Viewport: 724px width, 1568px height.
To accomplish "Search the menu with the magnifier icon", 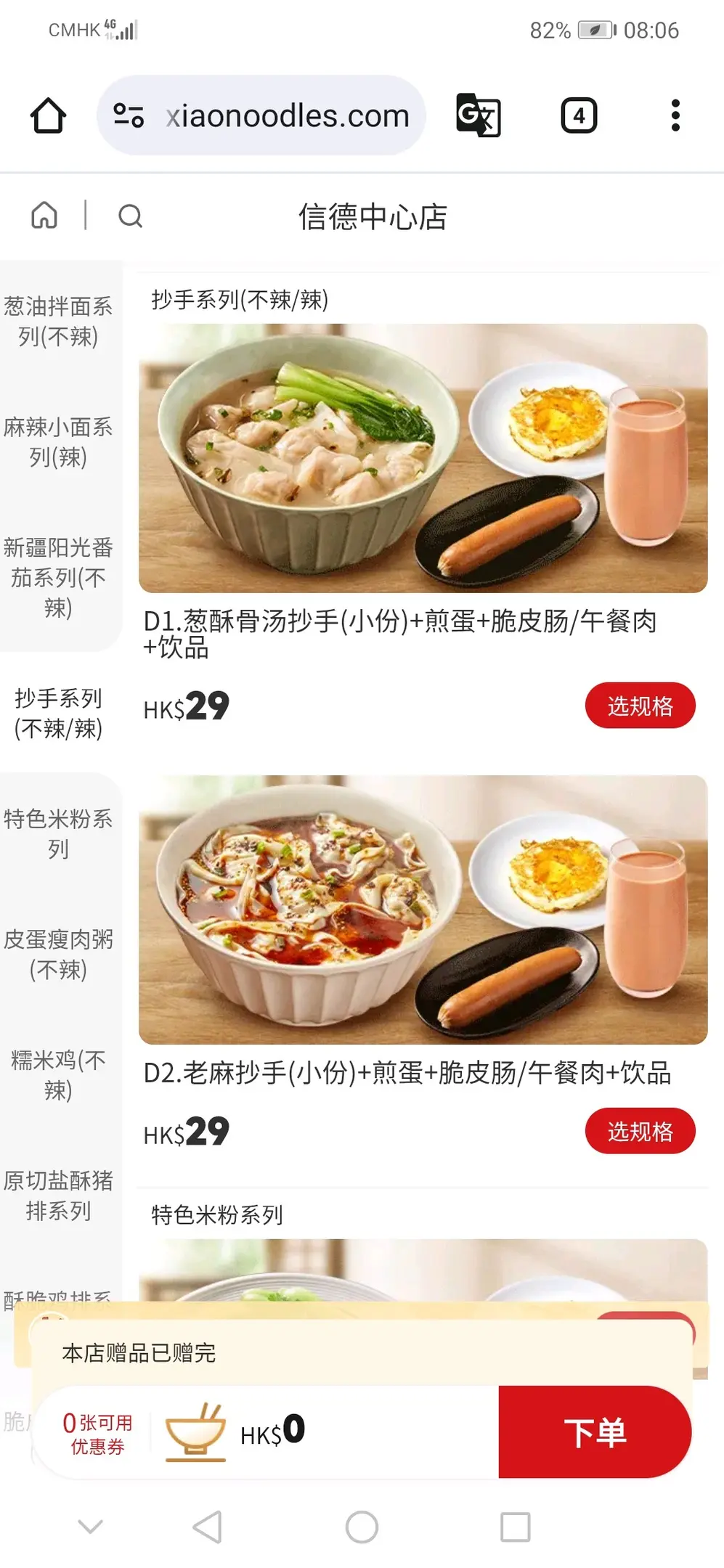I will click(x=130, y=216).
